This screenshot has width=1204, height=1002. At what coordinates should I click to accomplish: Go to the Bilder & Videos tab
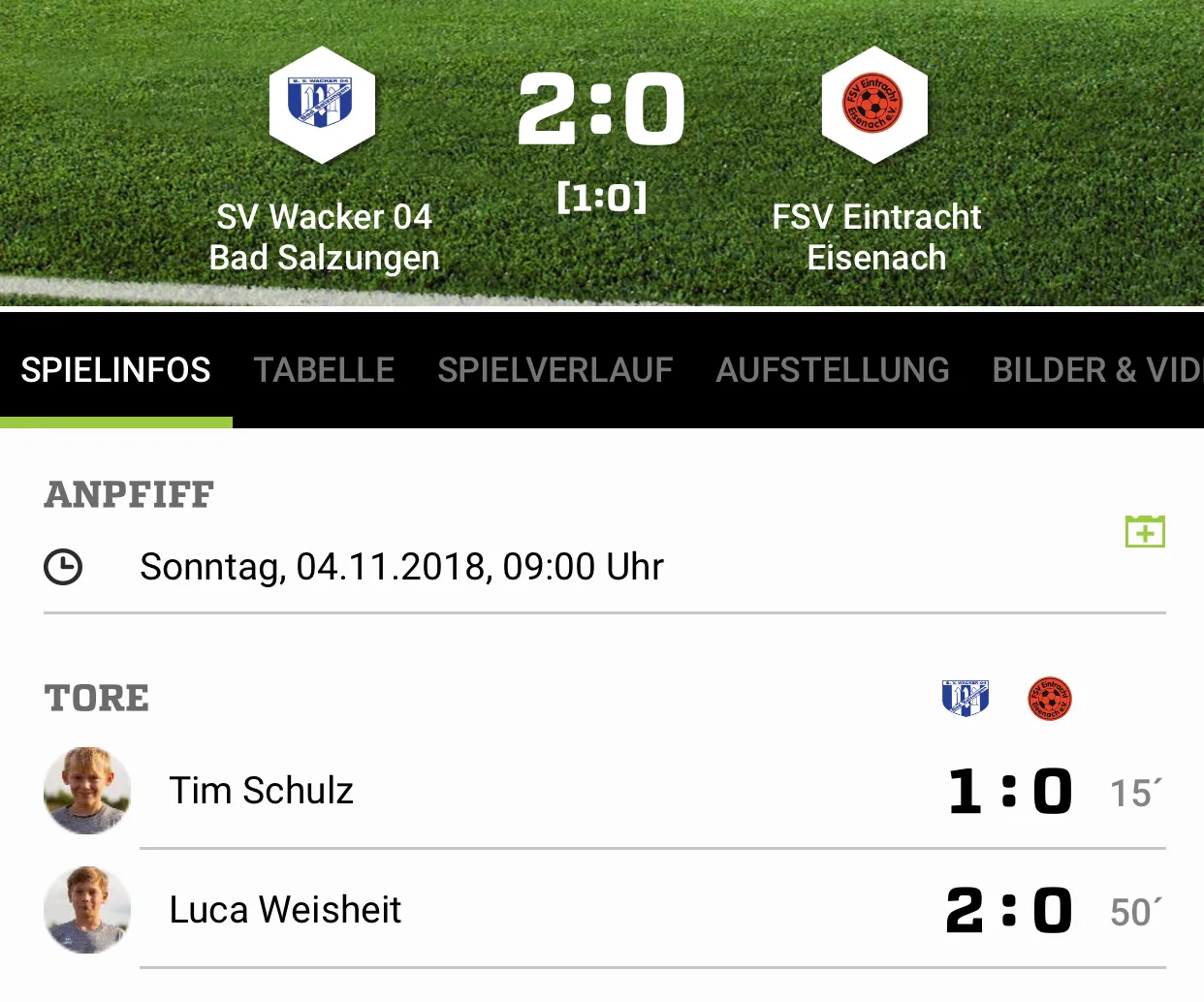(1095, 370)
